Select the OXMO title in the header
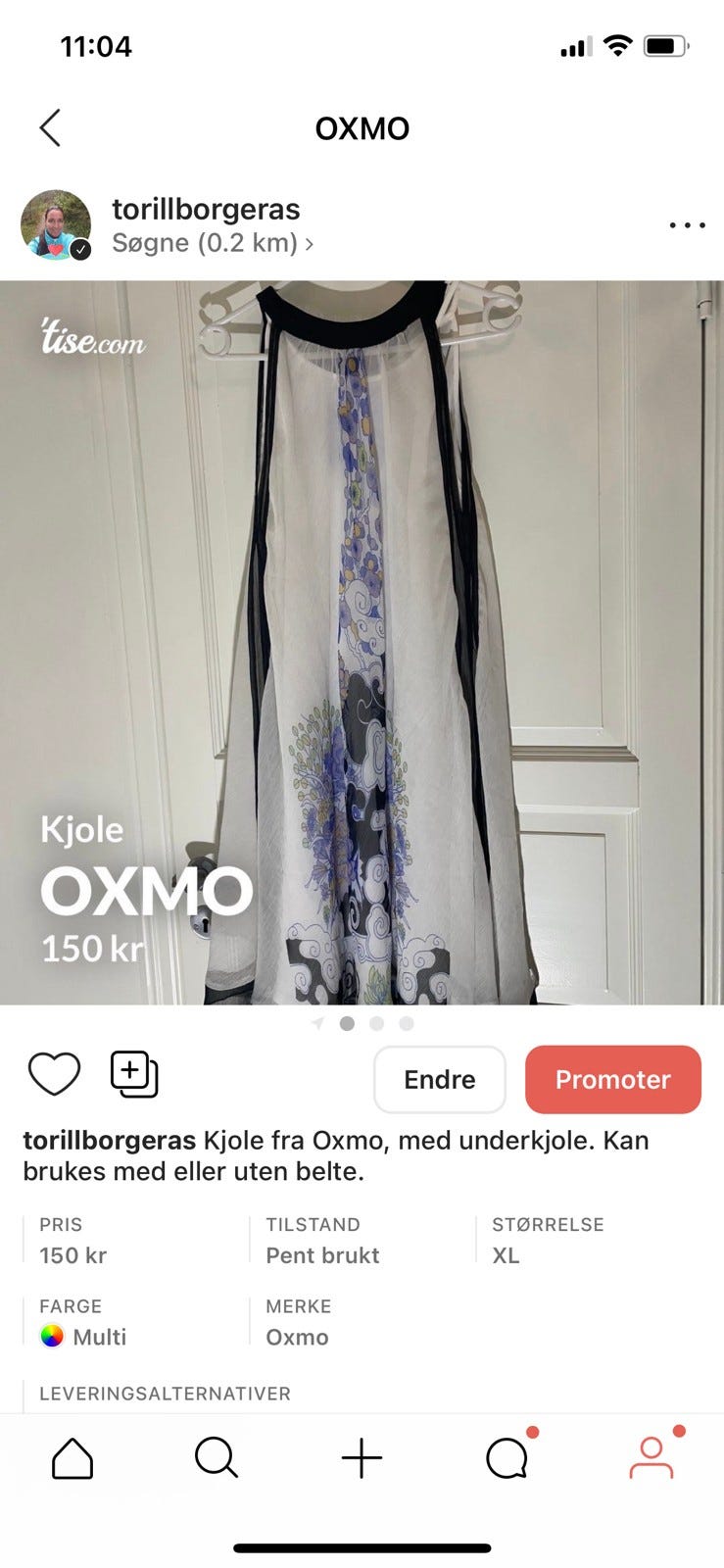 point(362,127)
